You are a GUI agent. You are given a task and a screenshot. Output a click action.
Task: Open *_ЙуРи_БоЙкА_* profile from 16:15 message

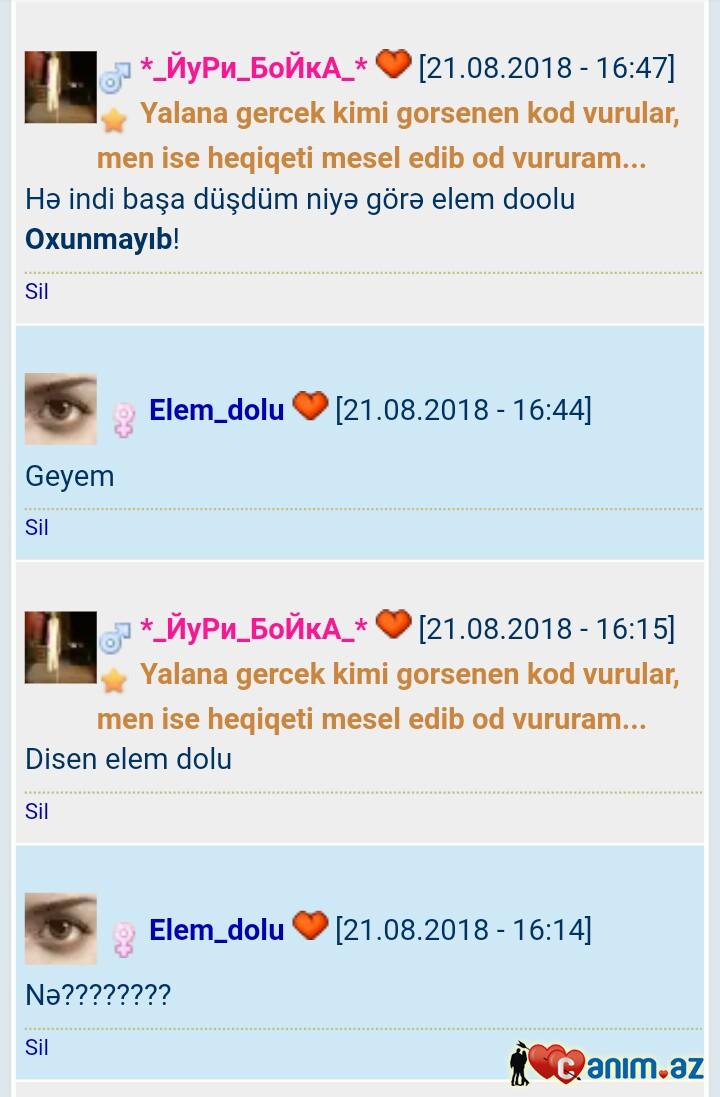pyautogui.click(x=254, y=628)
